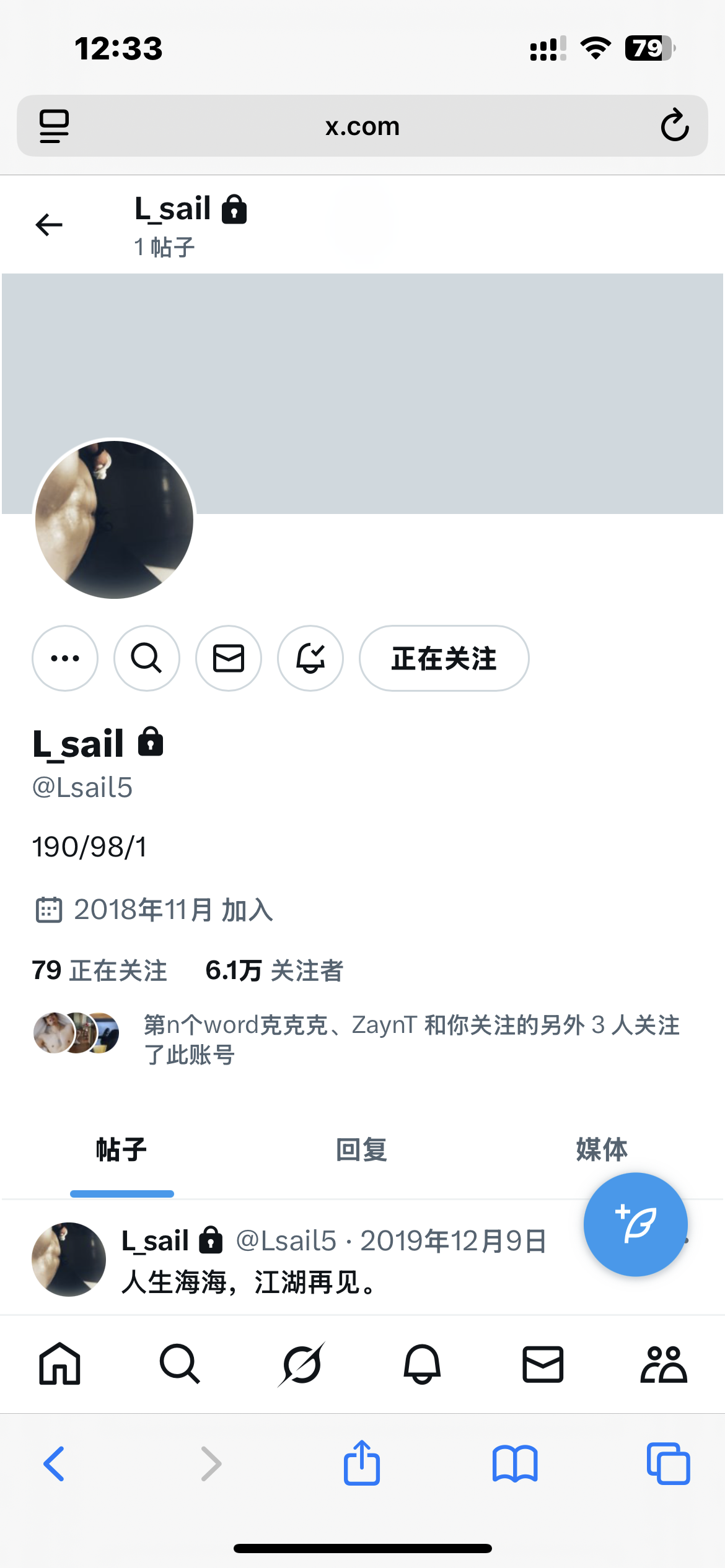Open L_sail's profile picture
Screen dimensions: 725x1568
pos(114,519)
